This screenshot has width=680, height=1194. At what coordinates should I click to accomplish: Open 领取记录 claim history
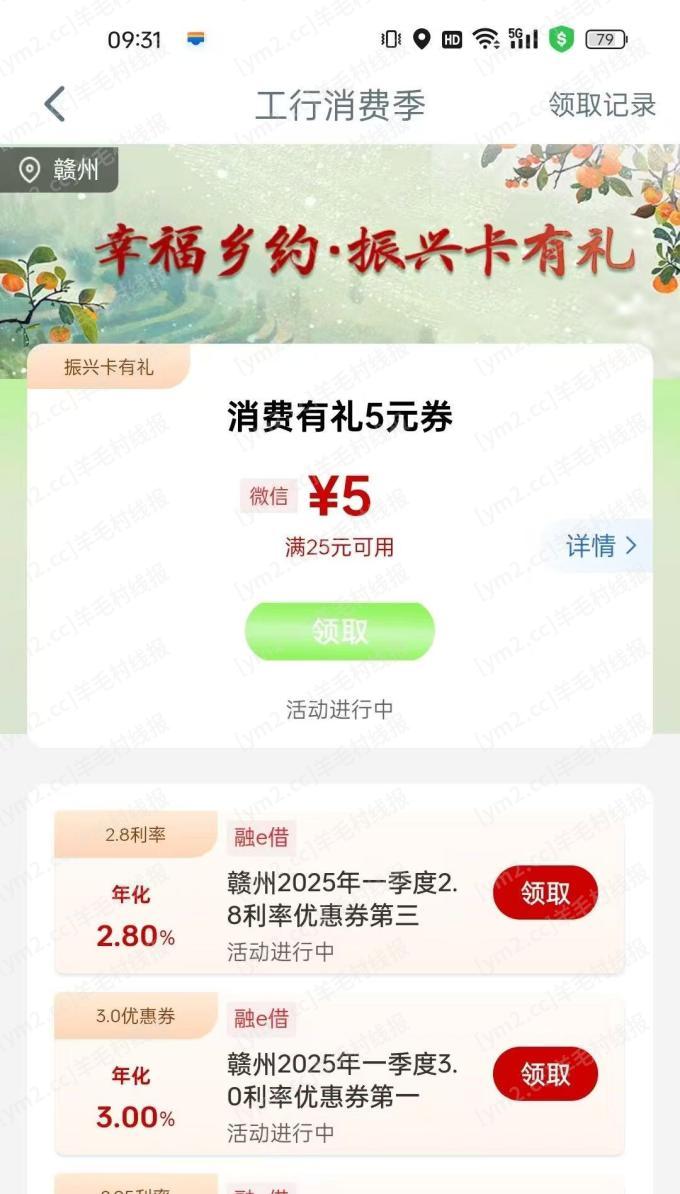(x=602, y=105)
